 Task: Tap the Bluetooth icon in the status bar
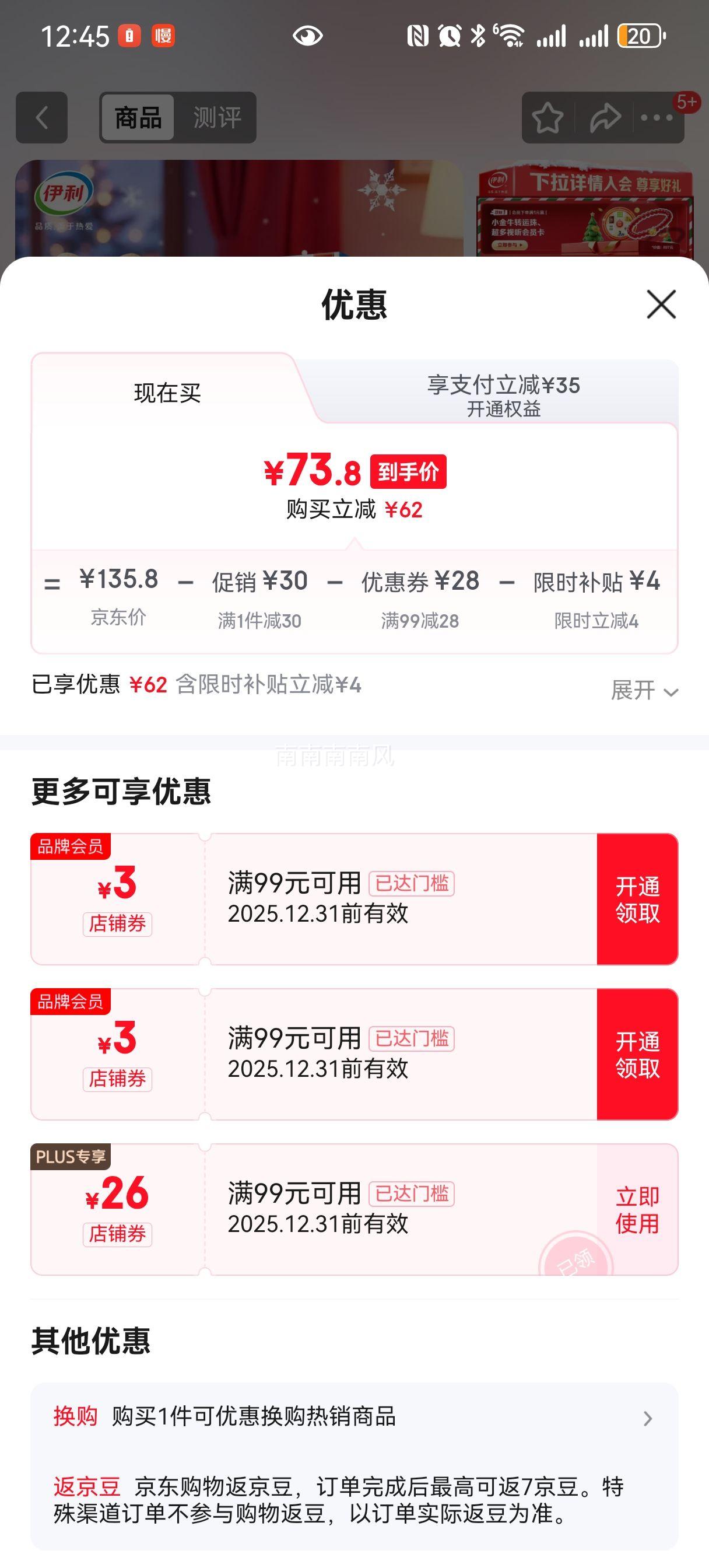point(477,34)
